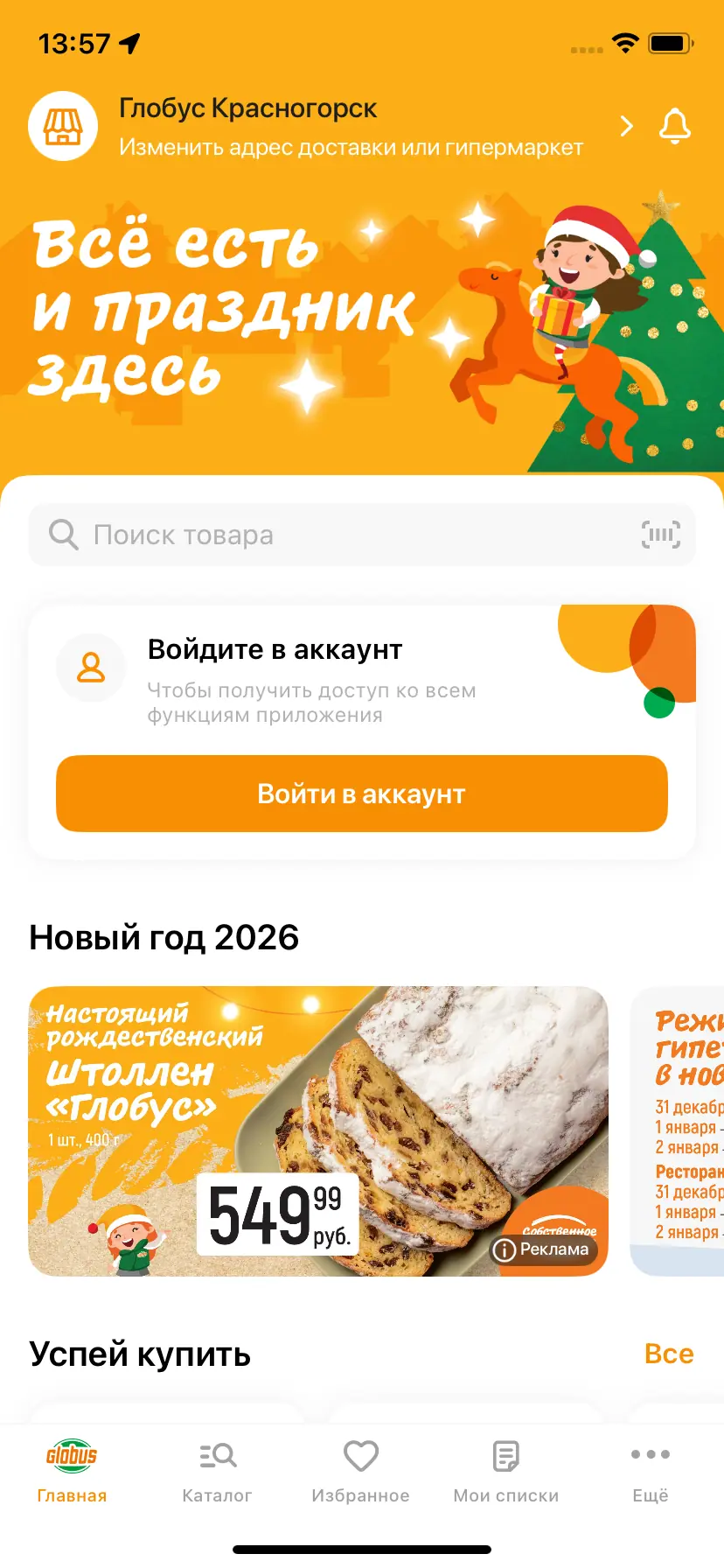Screen dimensions: 724x1568
Task: Show all Успей купить offers
Action: coord(668,1354)
